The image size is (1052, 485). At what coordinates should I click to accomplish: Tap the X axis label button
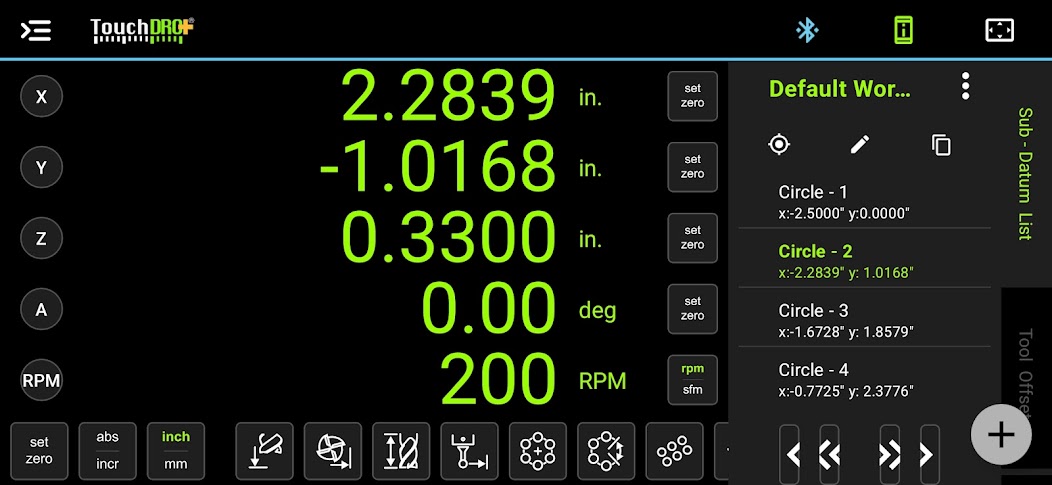pos(41,97)
